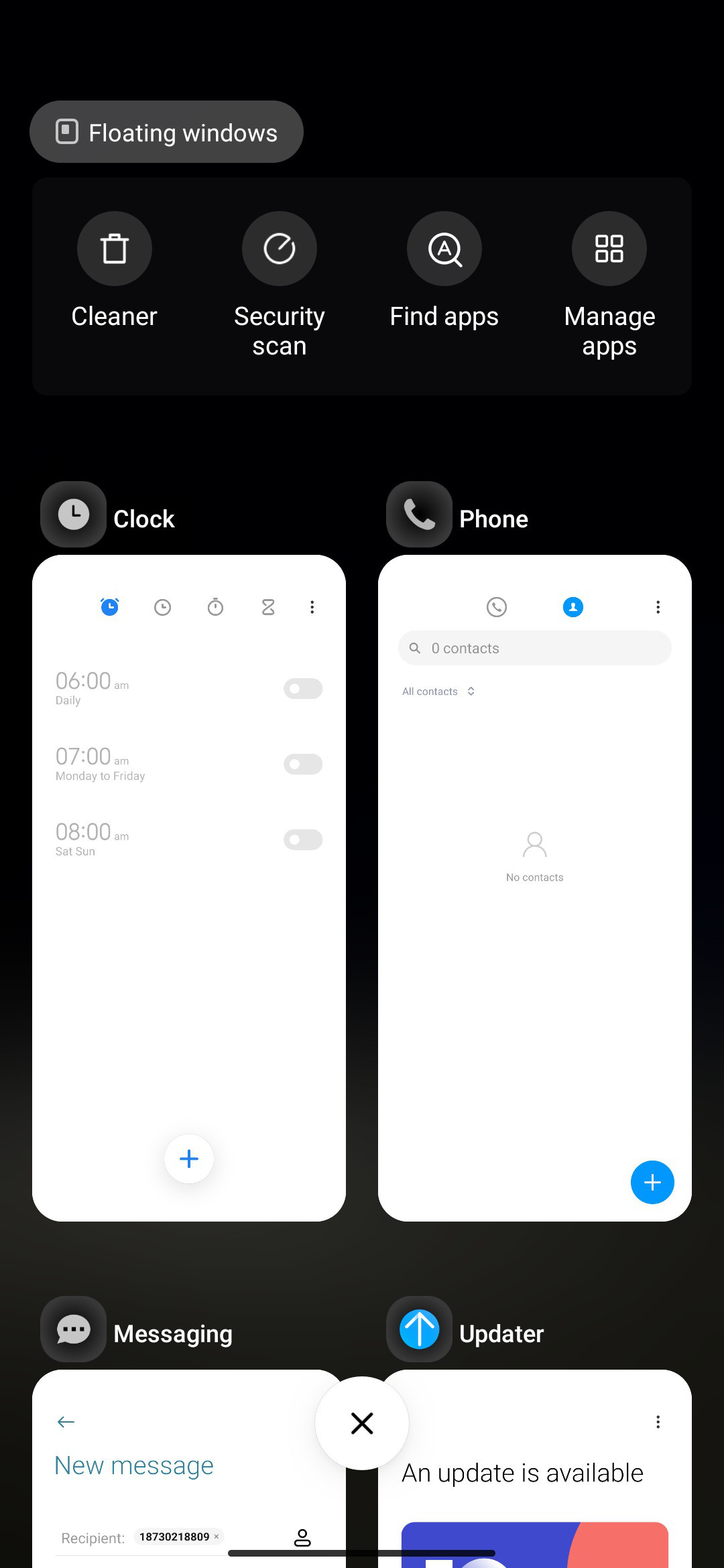Open the Phone app card
The image size is (724, 1568).
pyautogui.click(x=535, y=888)
